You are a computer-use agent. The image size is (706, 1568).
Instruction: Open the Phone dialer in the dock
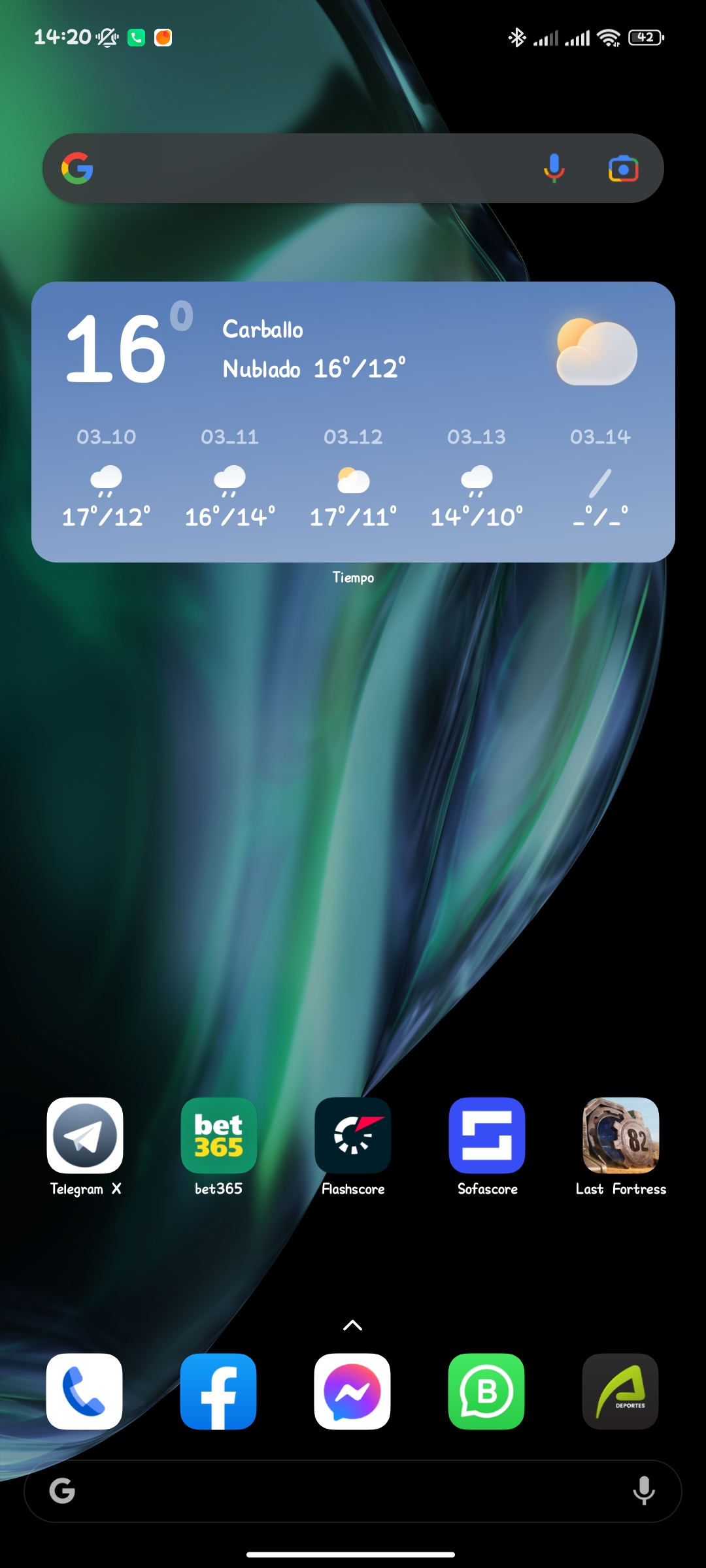pos(84,1392)
